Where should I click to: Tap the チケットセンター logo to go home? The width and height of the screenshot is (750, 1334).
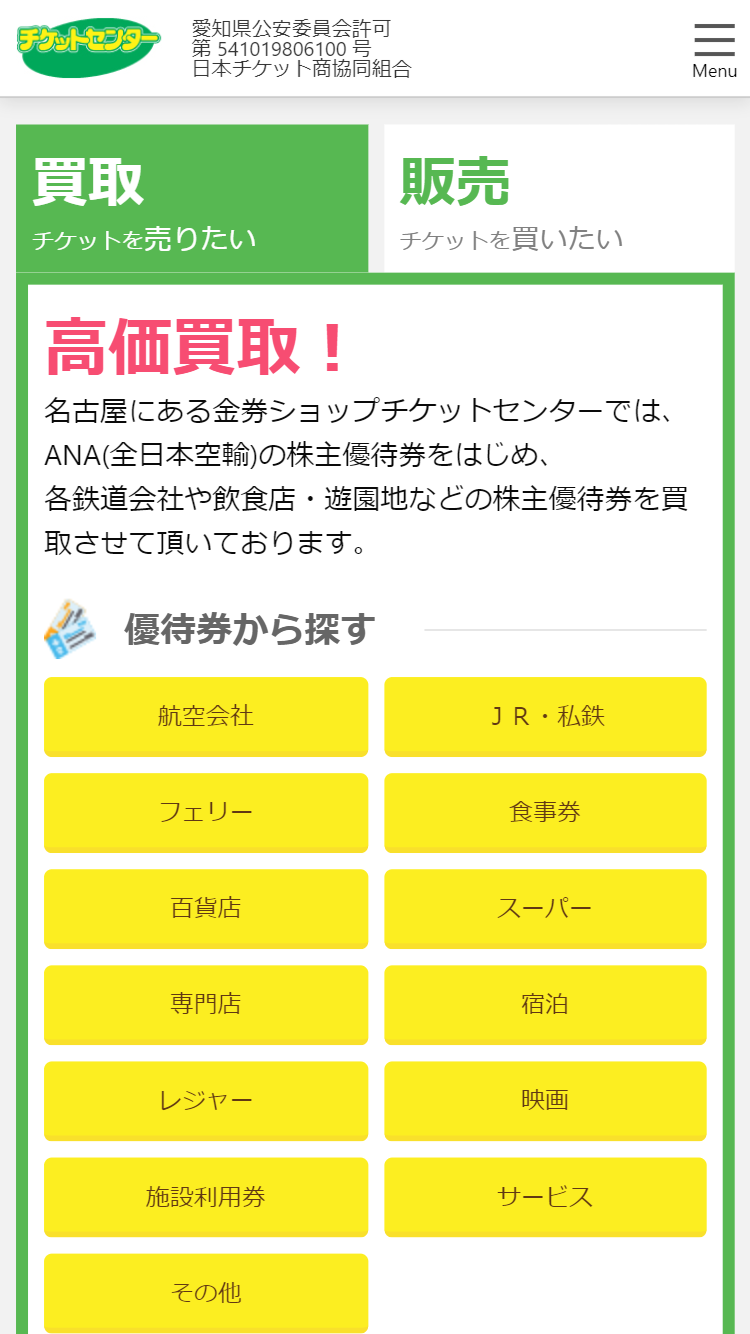click(88, 46)
